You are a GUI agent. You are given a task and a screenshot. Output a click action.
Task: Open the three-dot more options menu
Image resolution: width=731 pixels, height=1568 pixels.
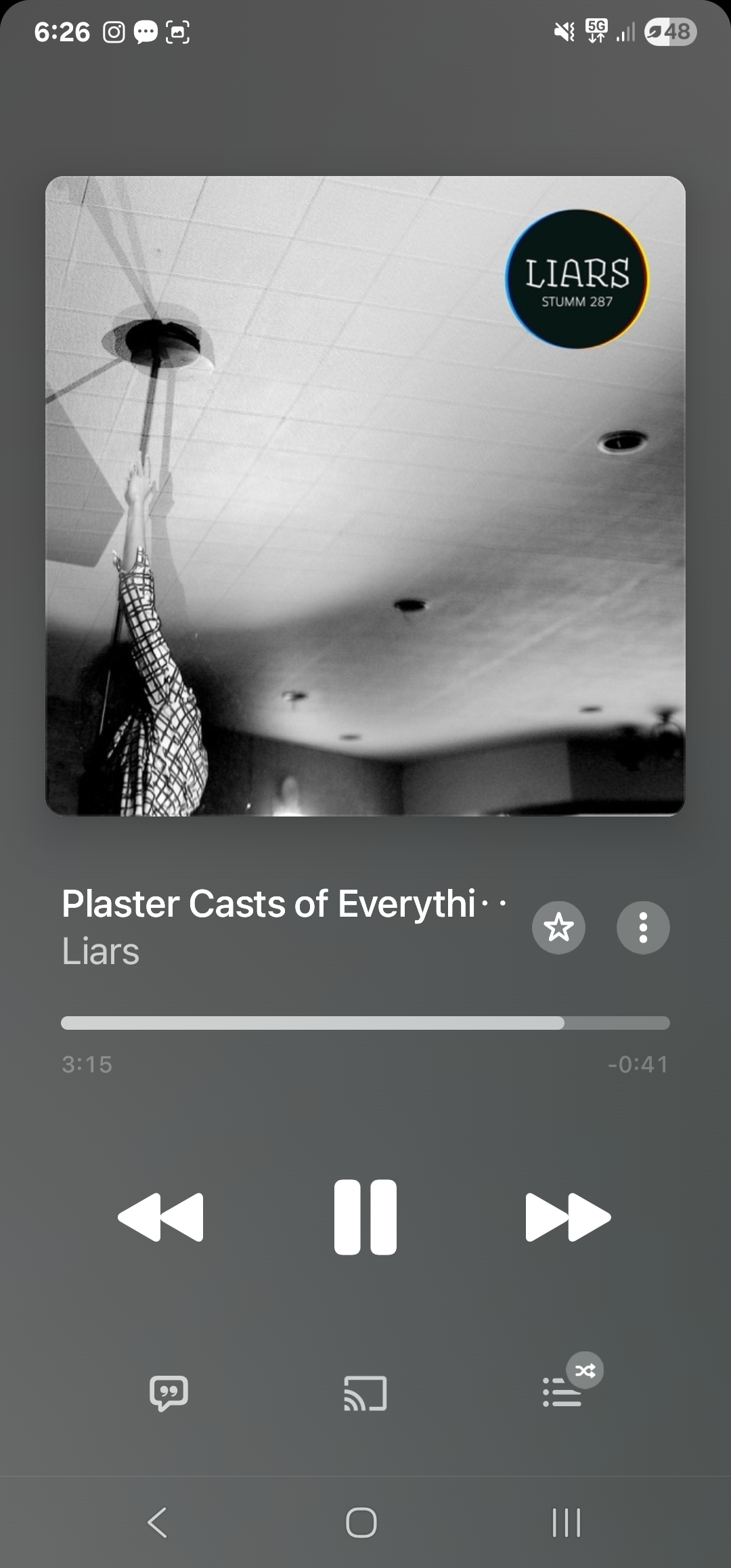click(643, 928)
